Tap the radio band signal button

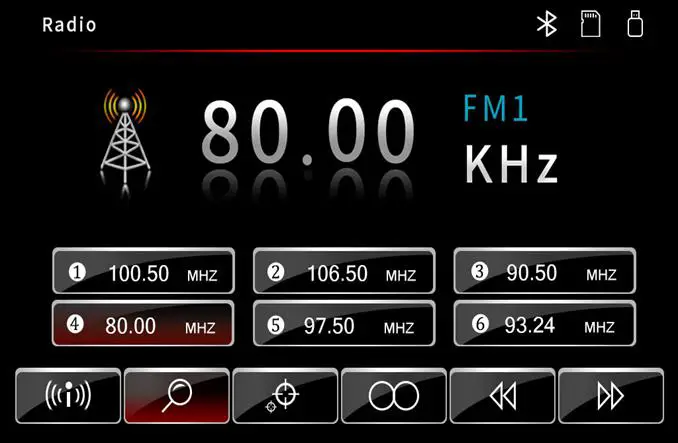pos(68,396)
